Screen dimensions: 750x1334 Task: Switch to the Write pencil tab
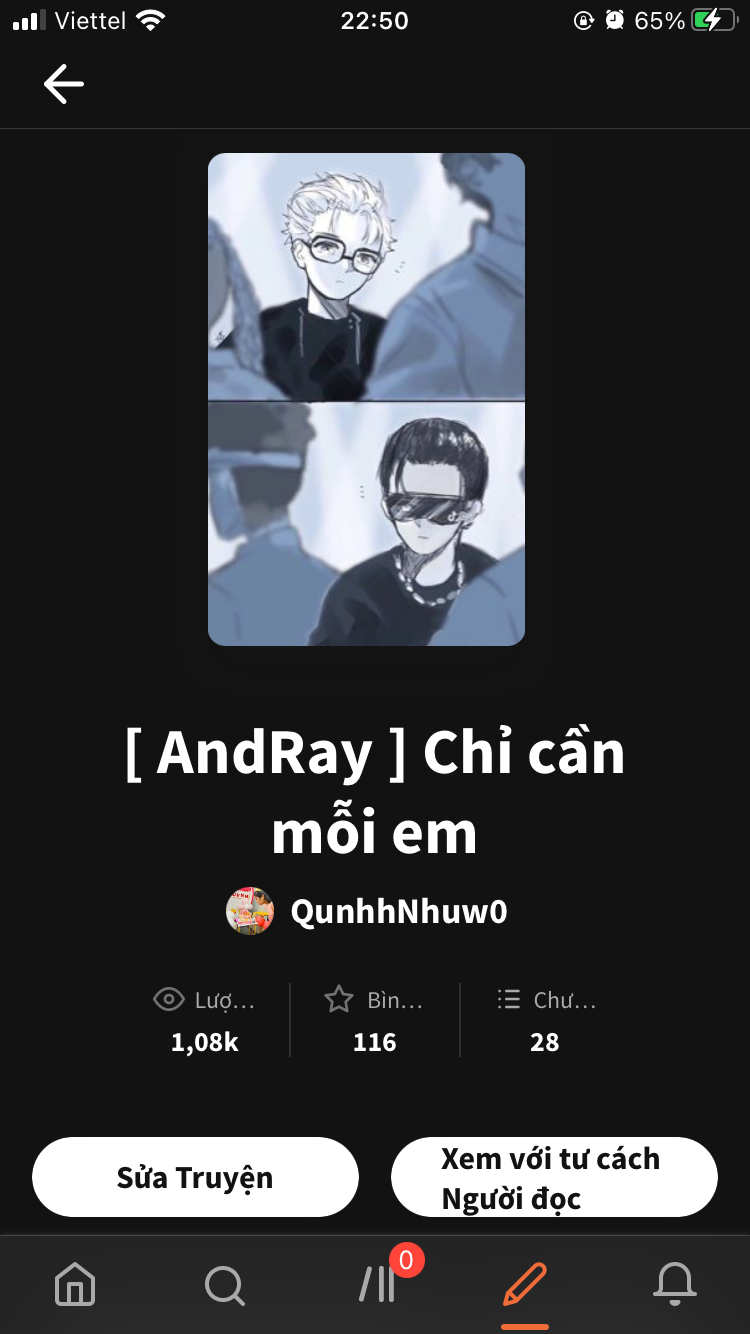tap(525, 1284)
